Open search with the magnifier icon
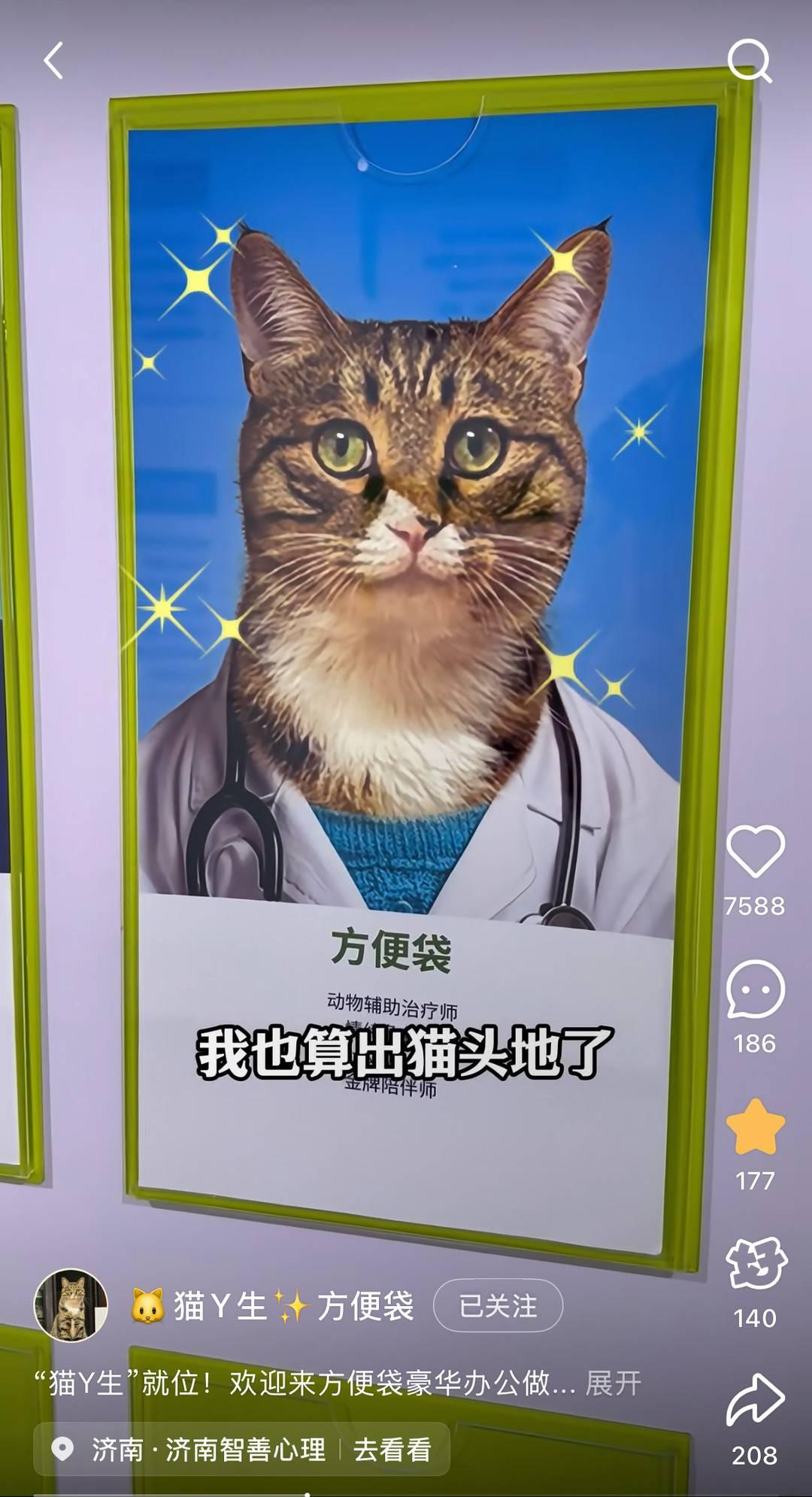Image resolution: width=812 pixels, height=1497 pixels. (750, 61)
